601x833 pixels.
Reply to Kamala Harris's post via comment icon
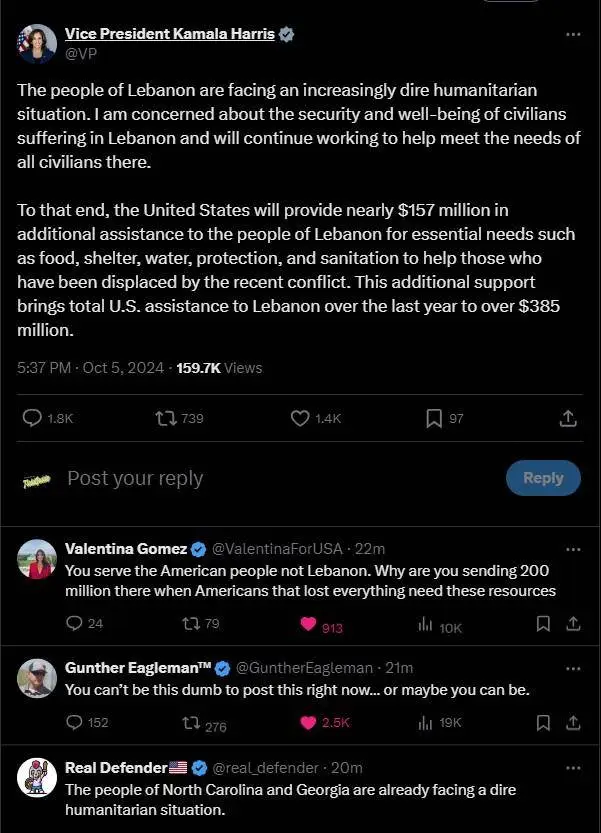[x=32, y=418]
